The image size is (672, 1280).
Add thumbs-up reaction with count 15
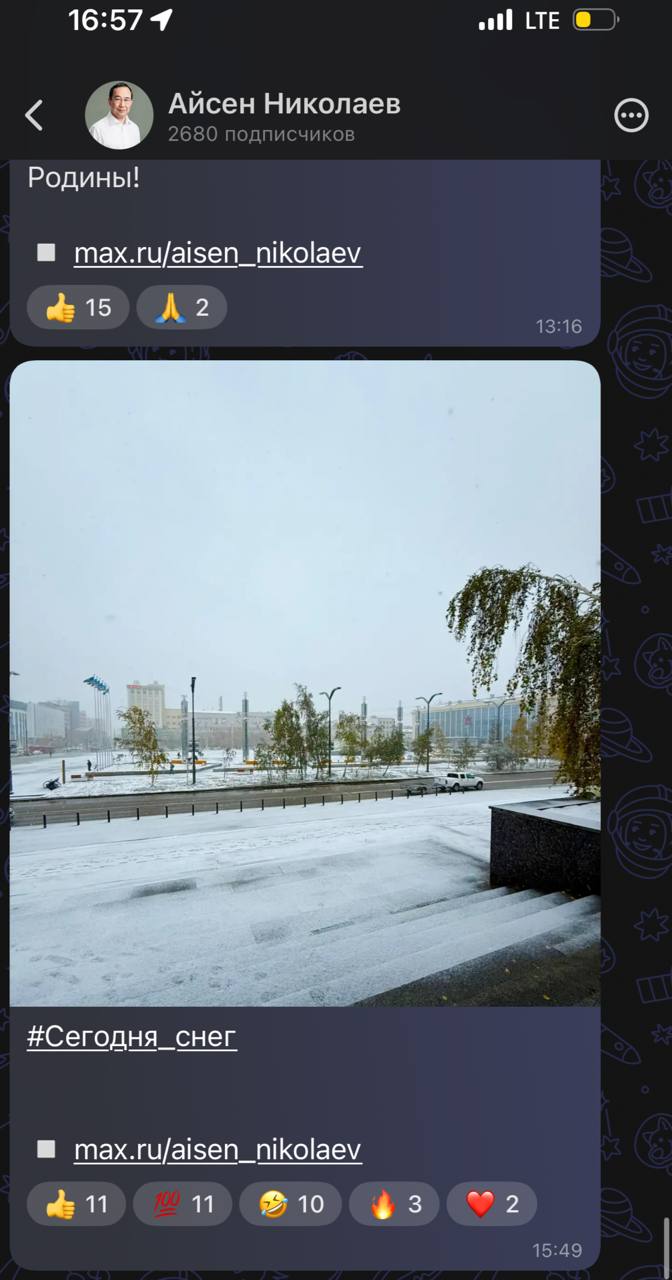point(78,307)
